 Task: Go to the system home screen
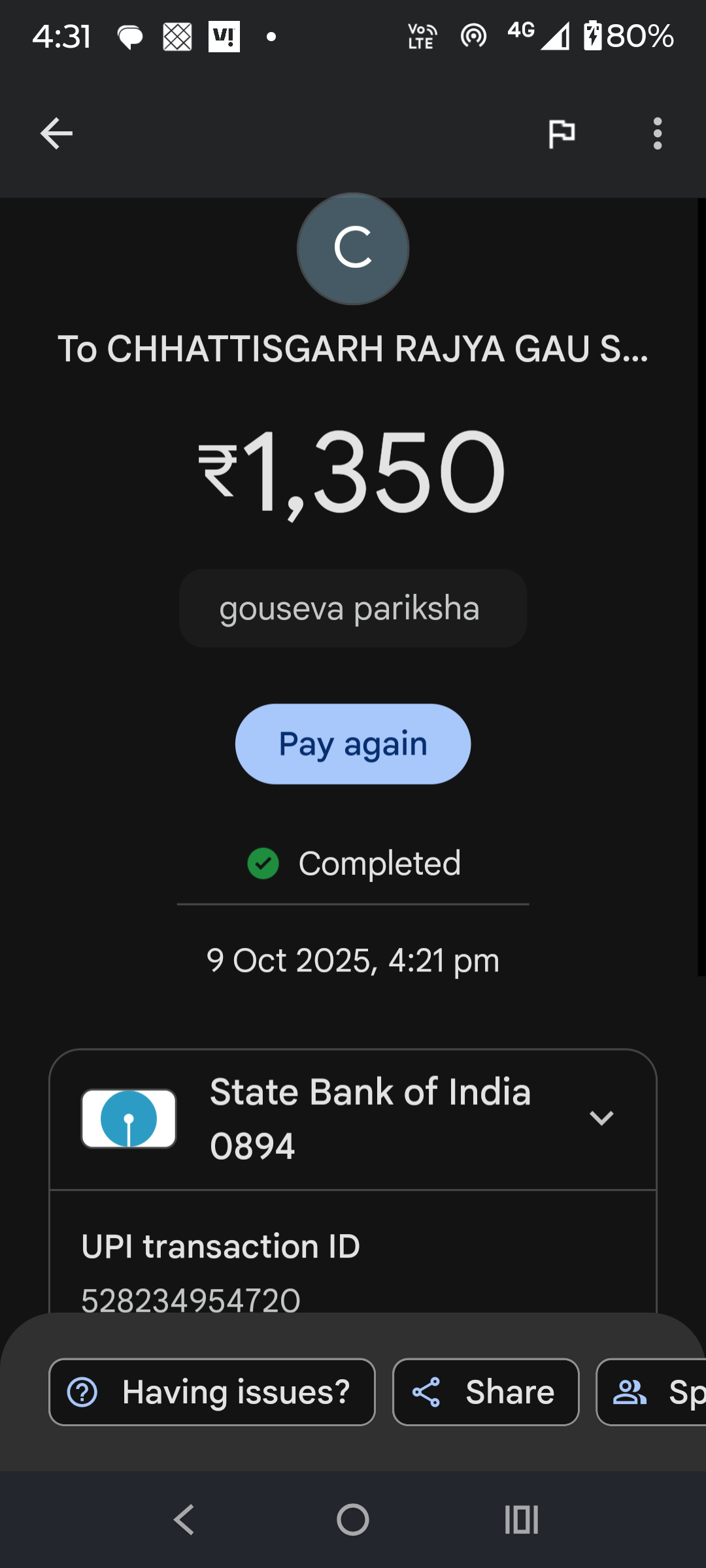(x=353, y=1520)
